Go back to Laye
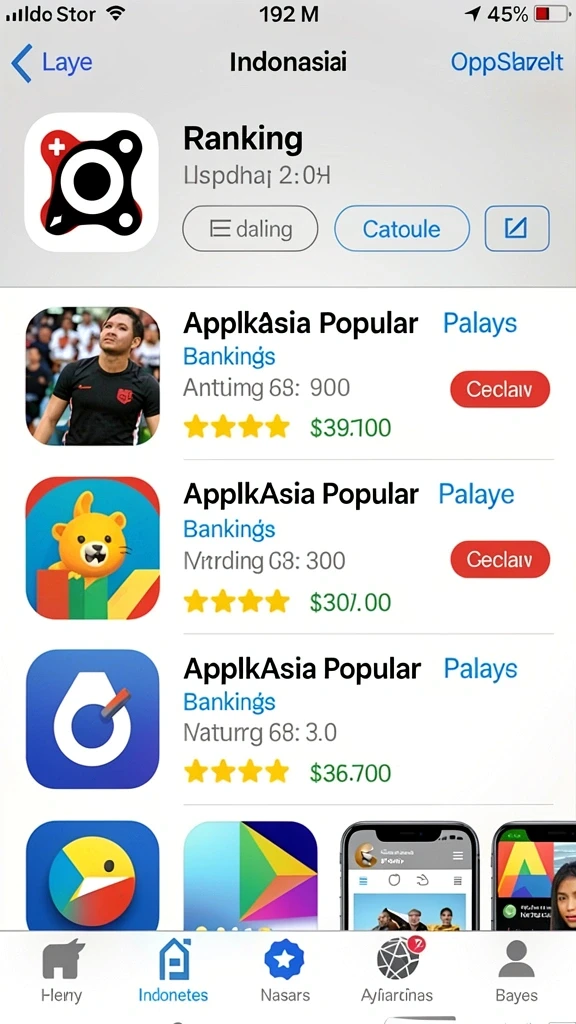 pos(52,63)
